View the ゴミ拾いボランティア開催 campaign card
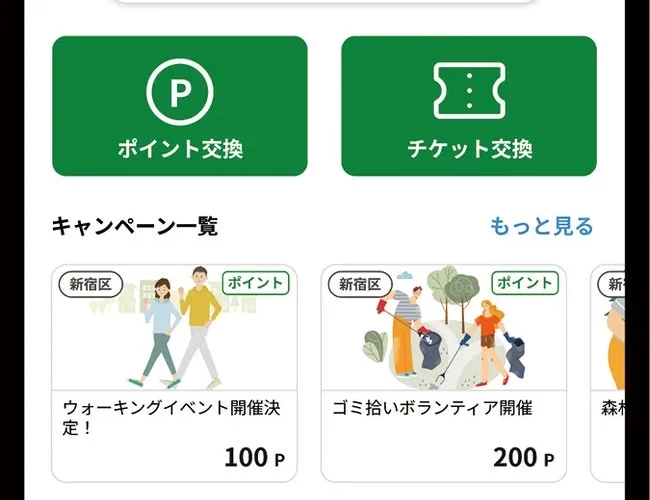 443,373
